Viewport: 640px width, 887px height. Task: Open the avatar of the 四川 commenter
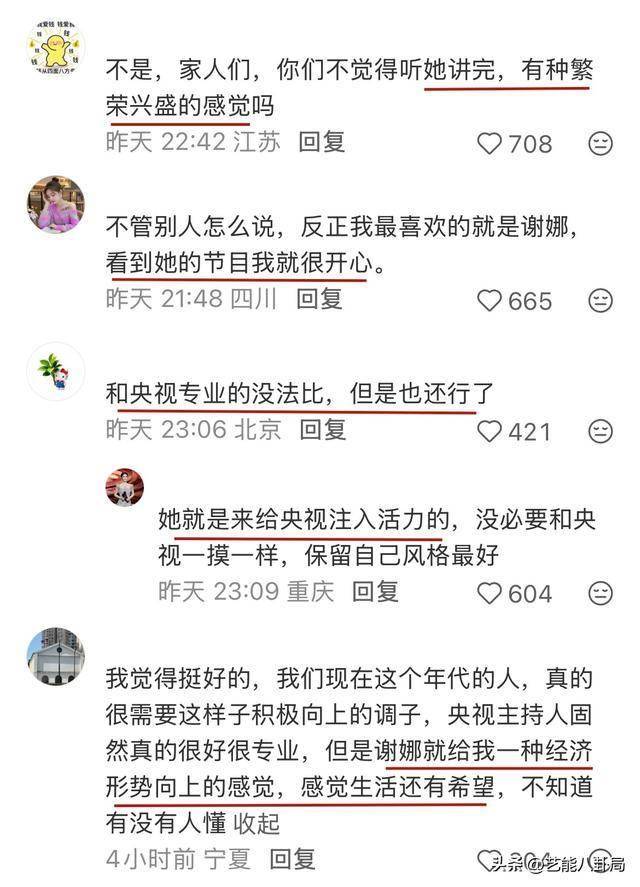pyautogui.click(x=56, y=205)
